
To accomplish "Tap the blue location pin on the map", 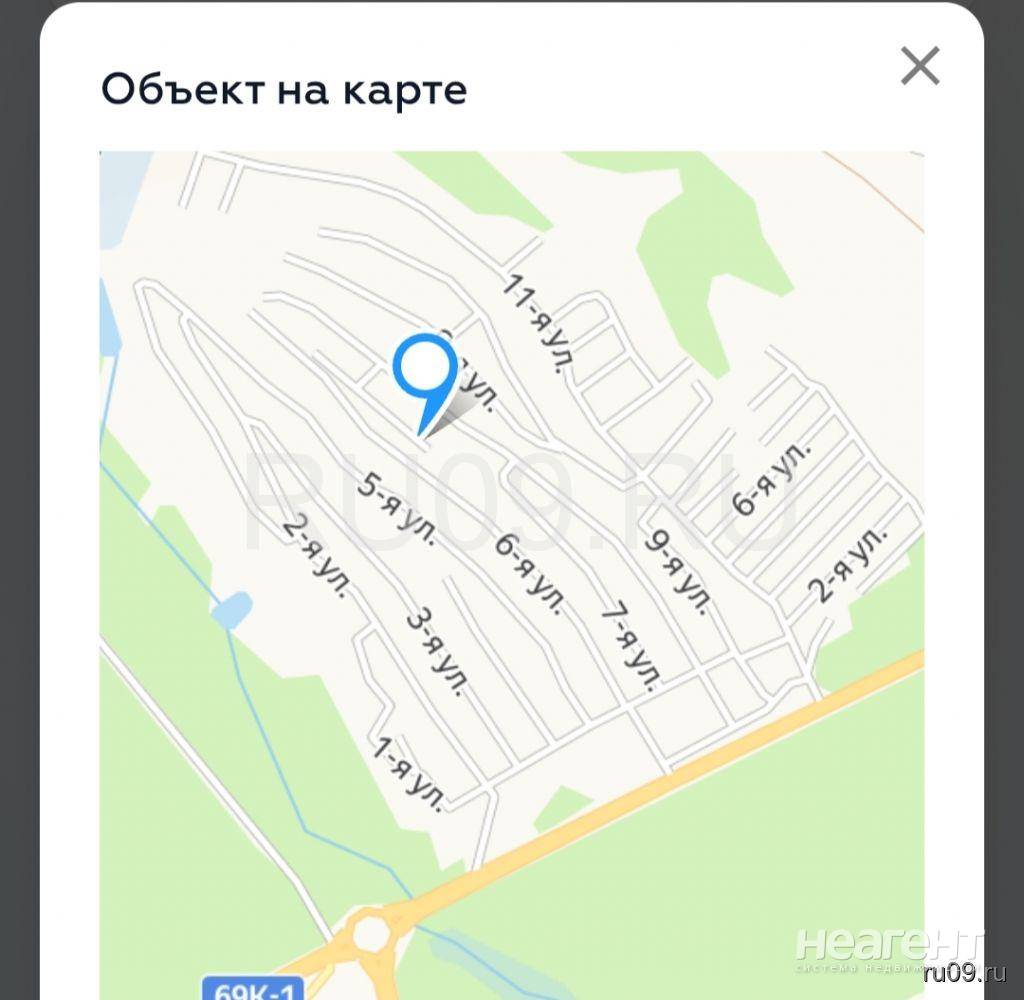I will tap(425, 372).
